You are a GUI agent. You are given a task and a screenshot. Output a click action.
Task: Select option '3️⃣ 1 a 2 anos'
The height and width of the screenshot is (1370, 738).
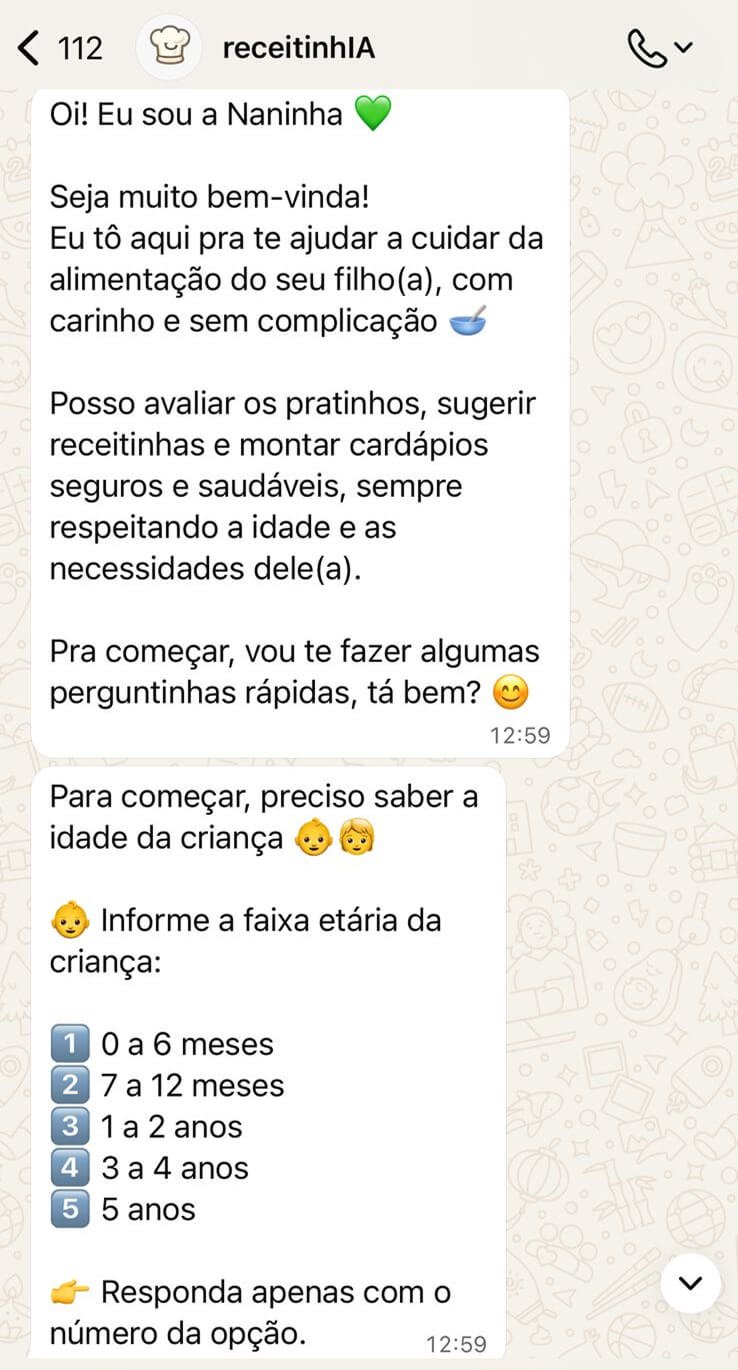point(147,1126)
